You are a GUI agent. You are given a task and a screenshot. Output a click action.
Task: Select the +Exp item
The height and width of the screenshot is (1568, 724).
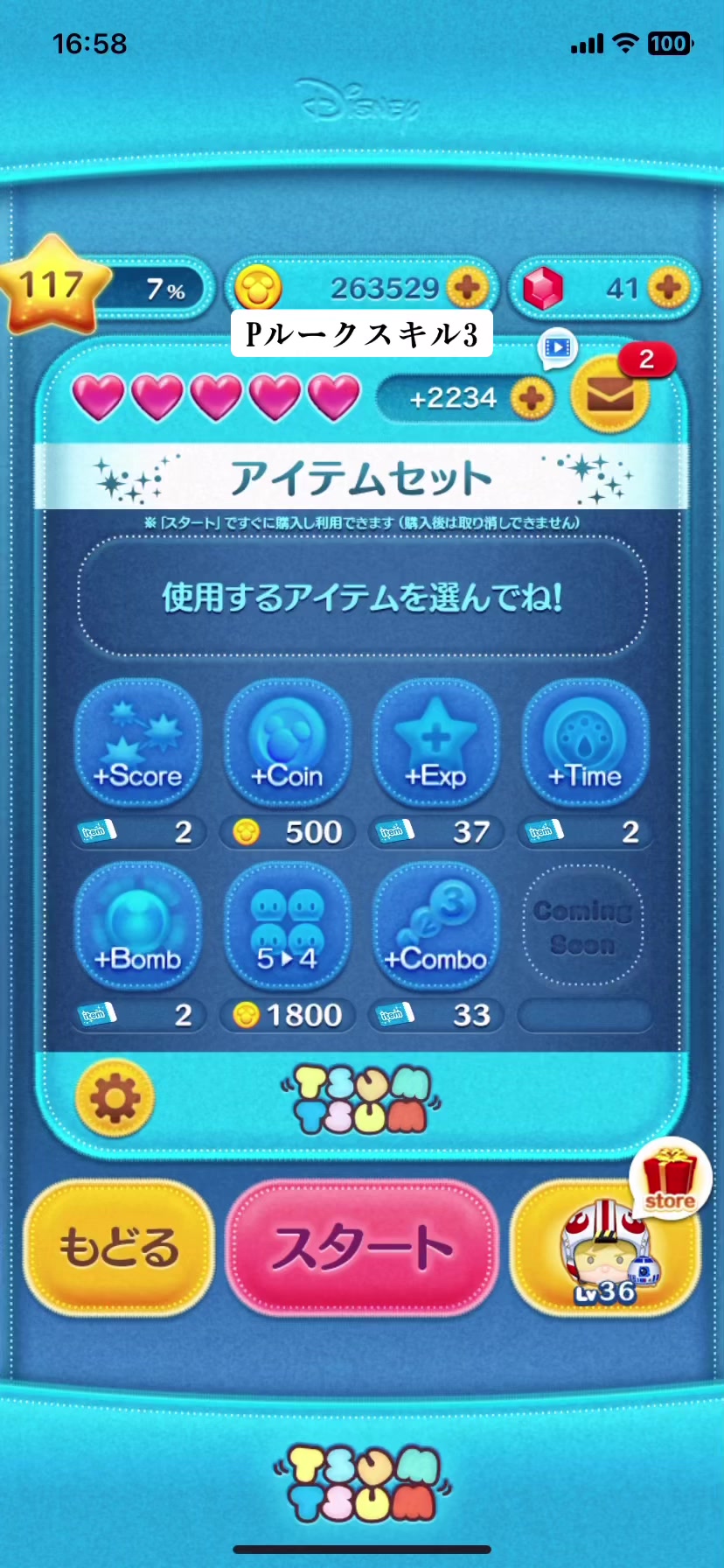coord(435,744)
